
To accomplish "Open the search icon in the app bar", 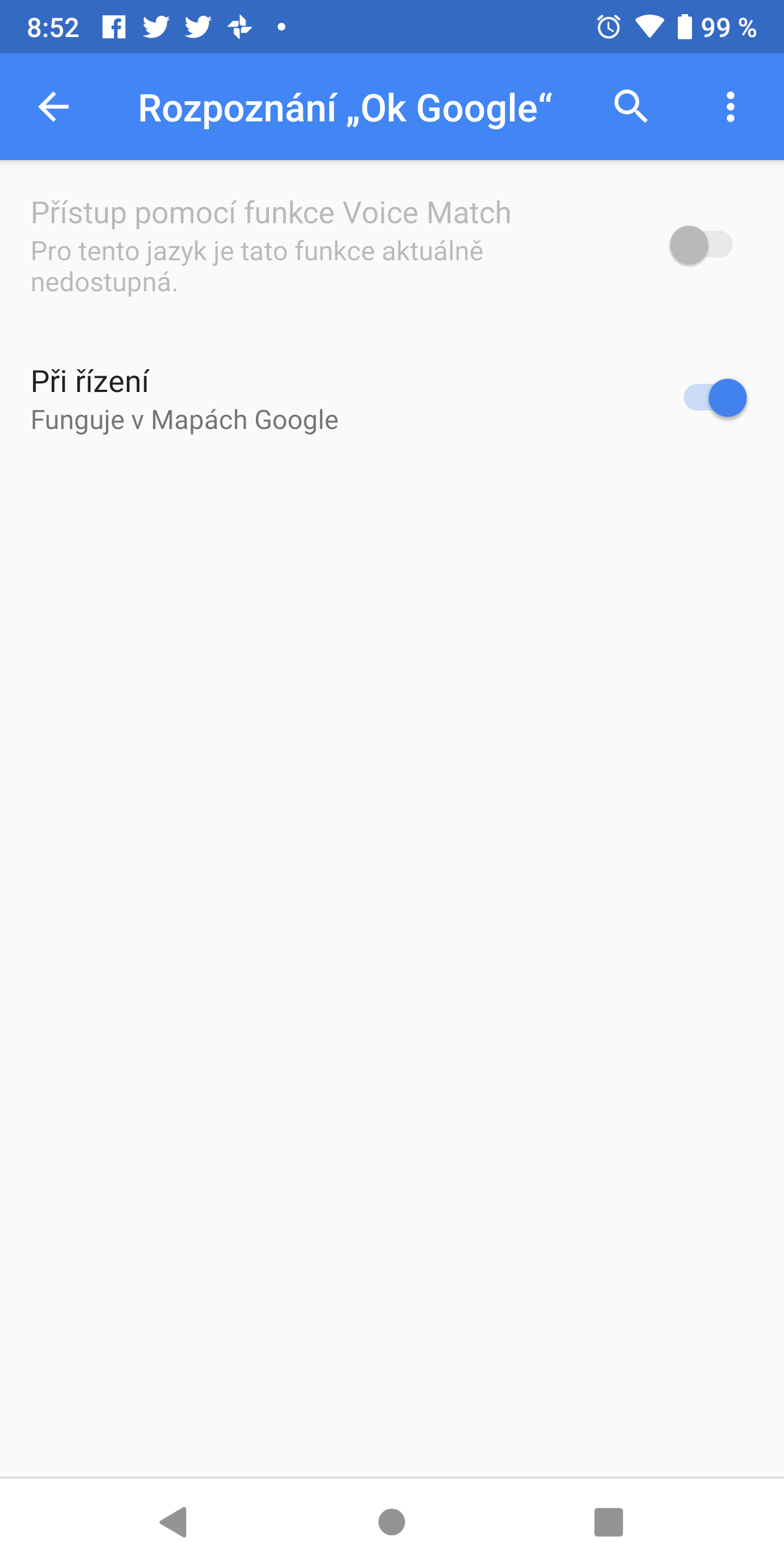I will point(630,107).
